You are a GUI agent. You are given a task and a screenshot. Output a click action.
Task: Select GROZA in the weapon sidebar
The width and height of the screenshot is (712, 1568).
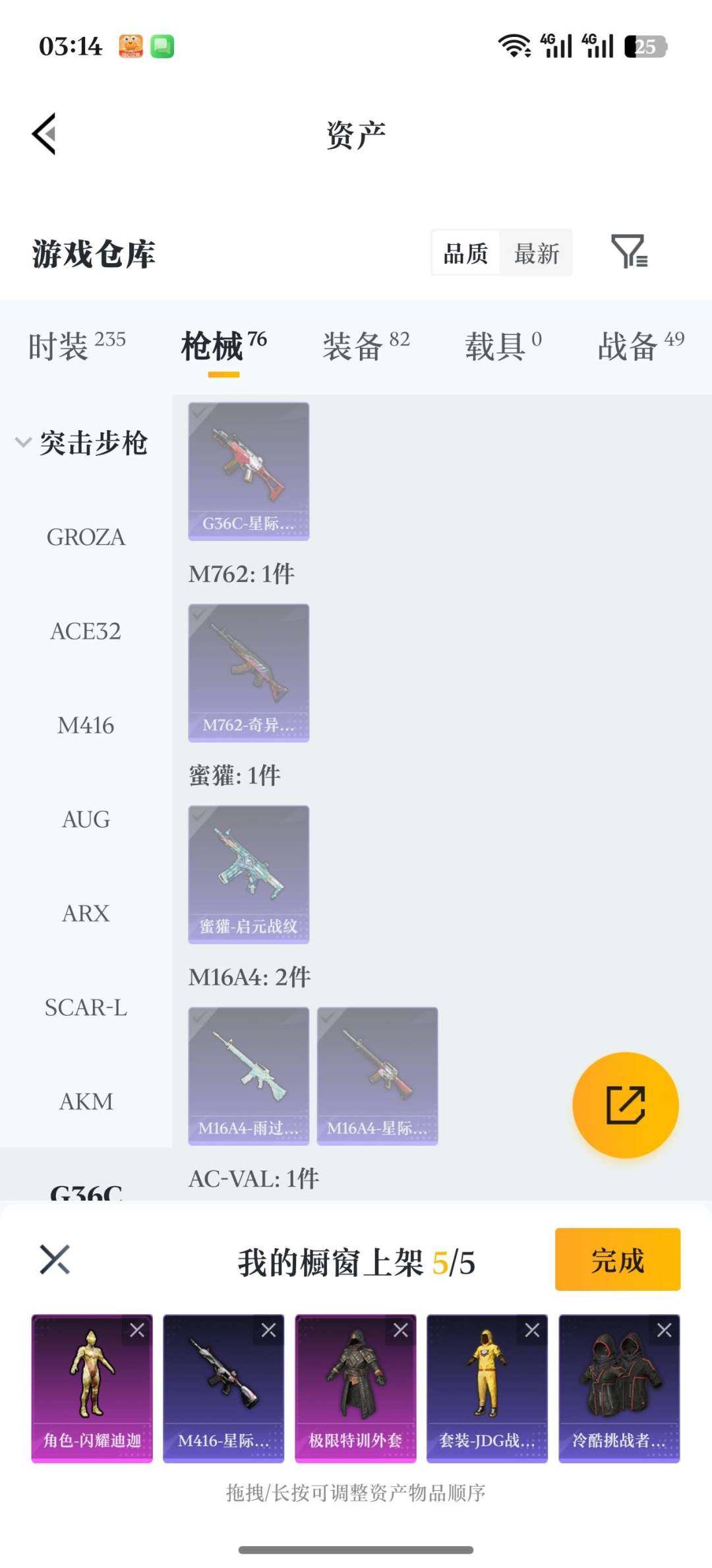86,537
